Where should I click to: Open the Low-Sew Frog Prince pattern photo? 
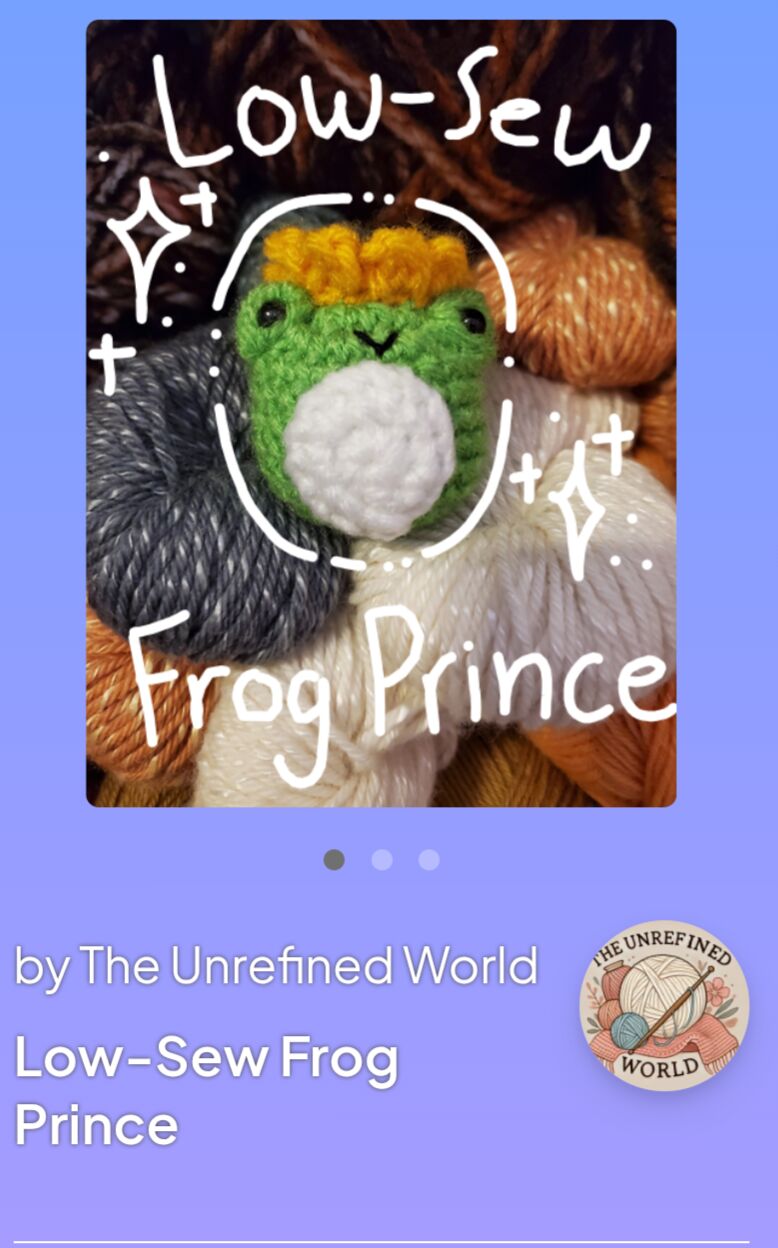click(x=381, y=413)
